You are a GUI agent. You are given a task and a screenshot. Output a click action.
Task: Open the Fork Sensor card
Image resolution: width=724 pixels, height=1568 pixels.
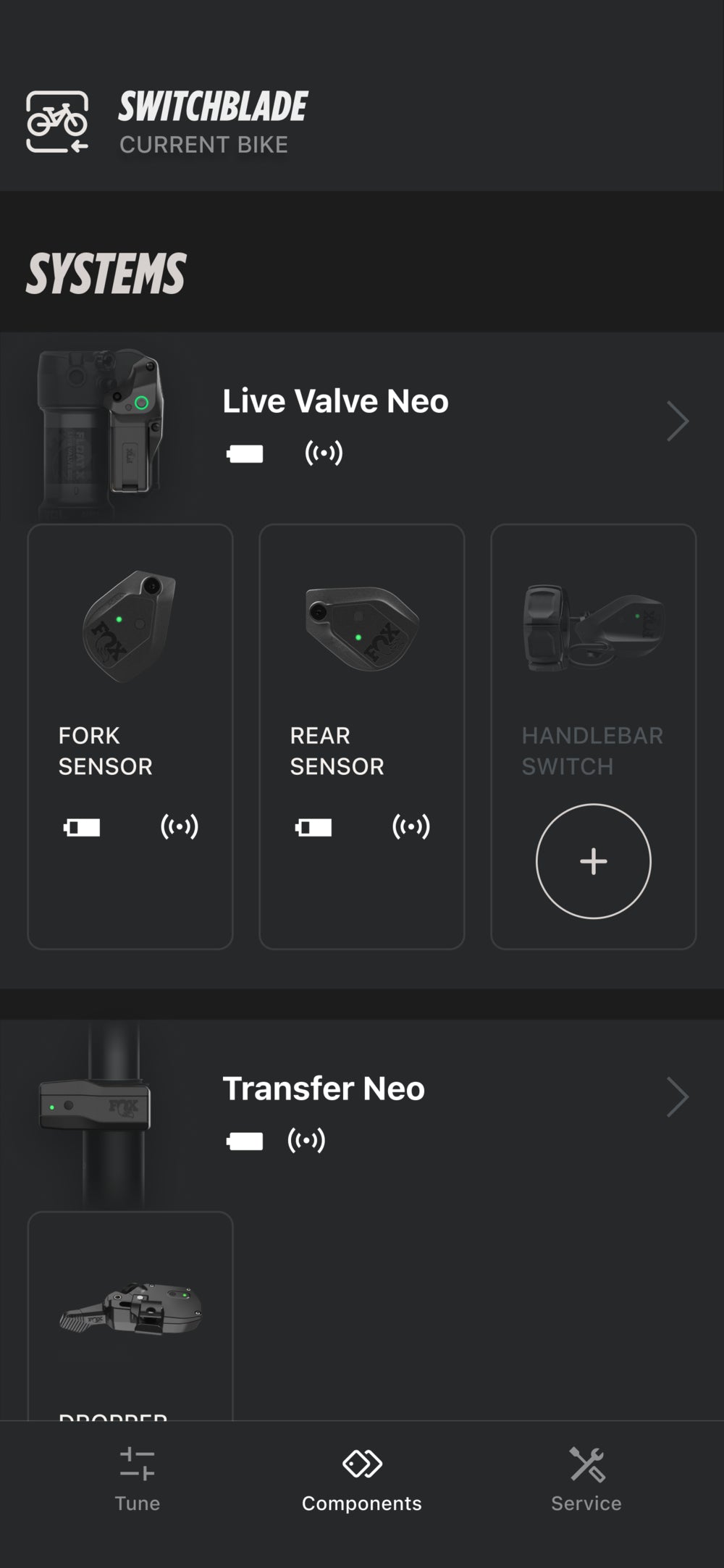(x=130, y=736)
